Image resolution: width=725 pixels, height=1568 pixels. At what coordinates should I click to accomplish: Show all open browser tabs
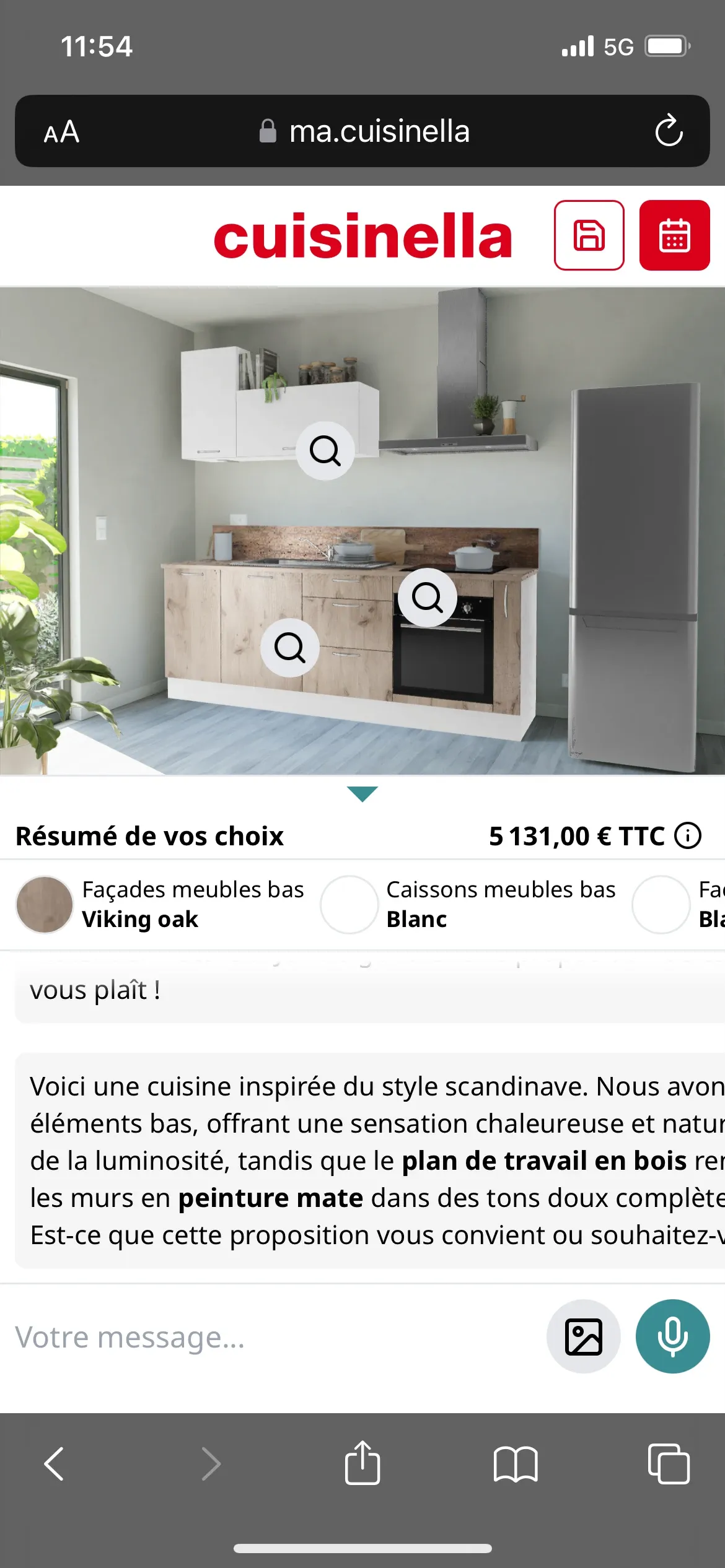668,1464
